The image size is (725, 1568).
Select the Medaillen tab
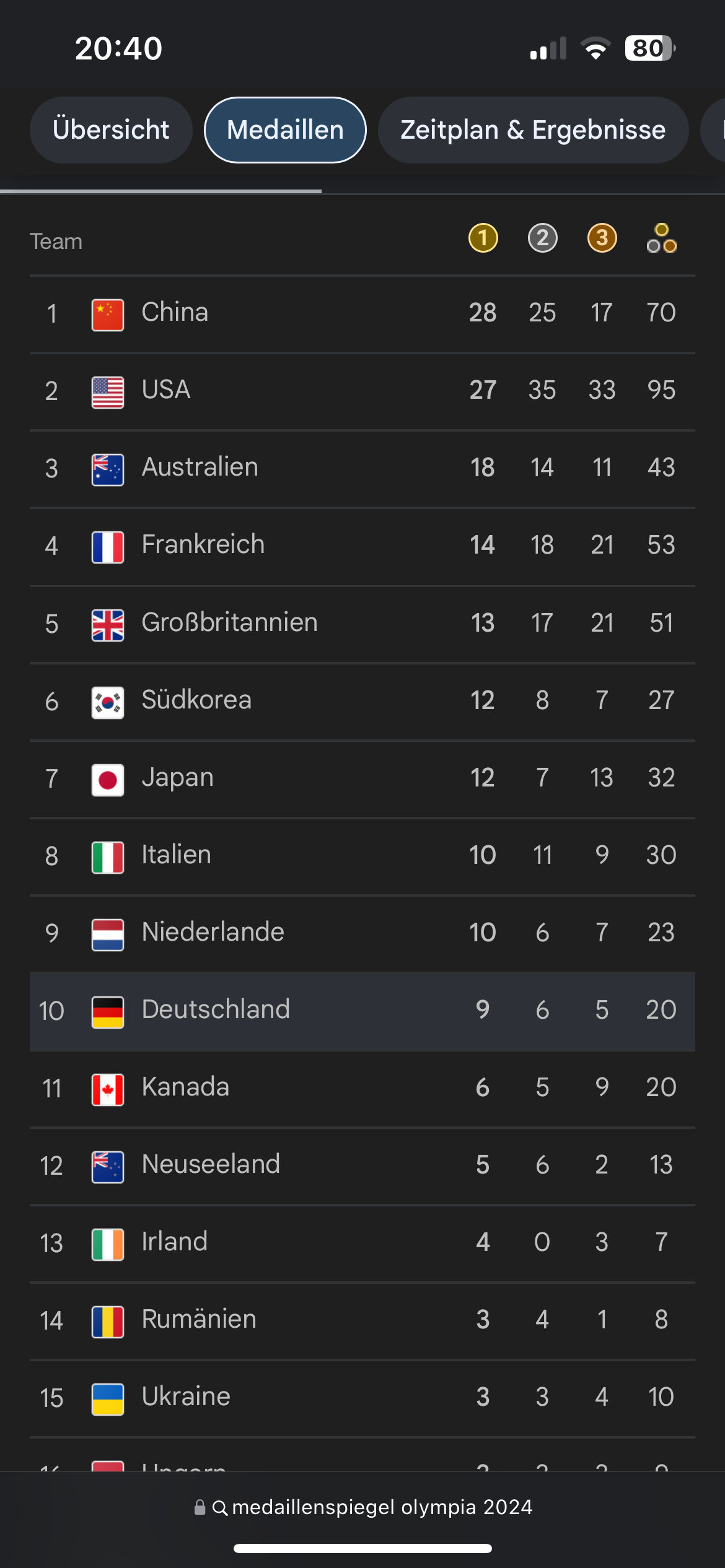pyautogui.click(x=285, y=130)
